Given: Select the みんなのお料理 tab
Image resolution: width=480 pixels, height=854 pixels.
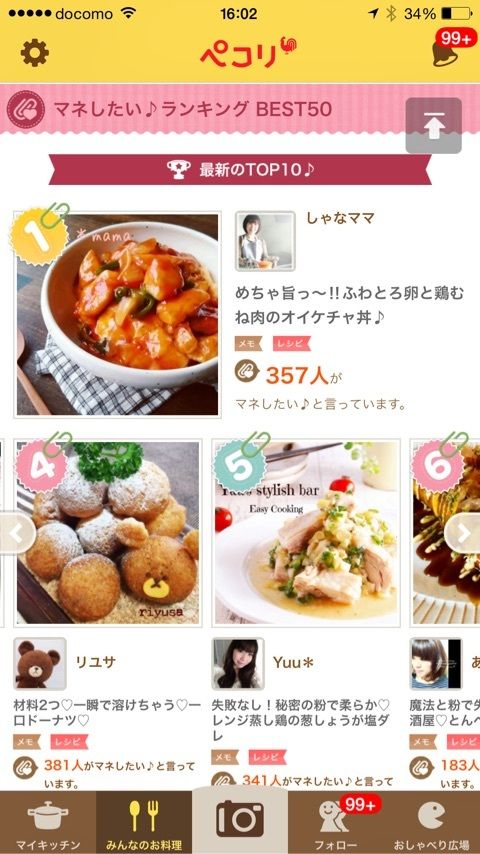Looking at the screenshot, I should click(144, 823).
